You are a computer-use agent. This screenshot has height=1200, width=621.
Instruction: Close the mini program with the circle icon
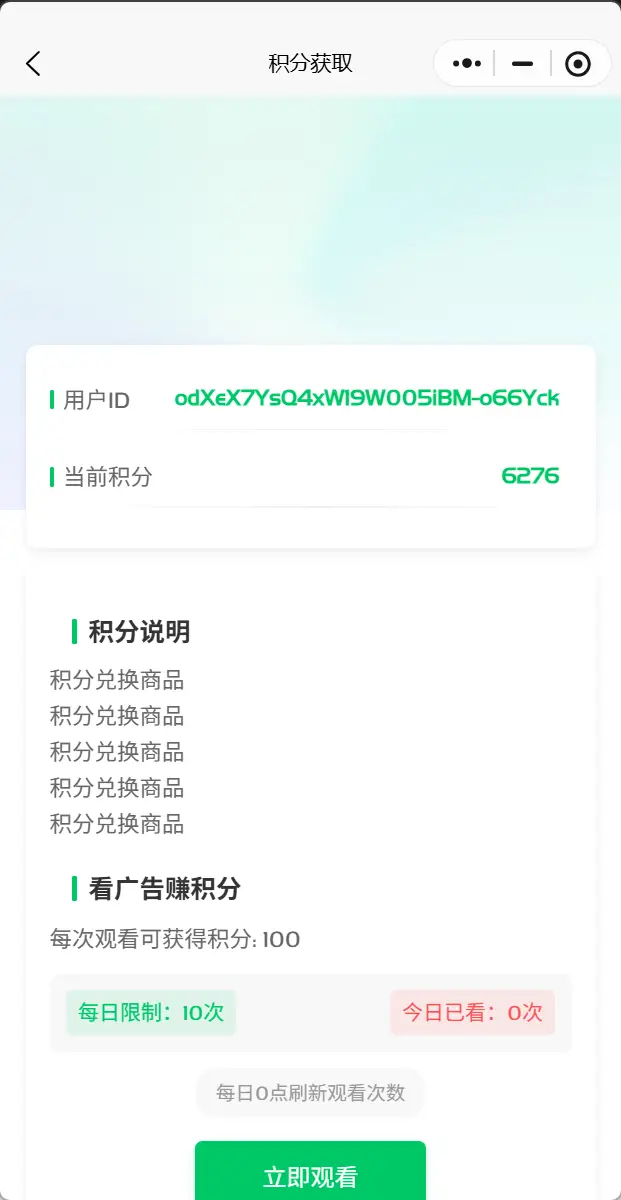tap(578, 64)
